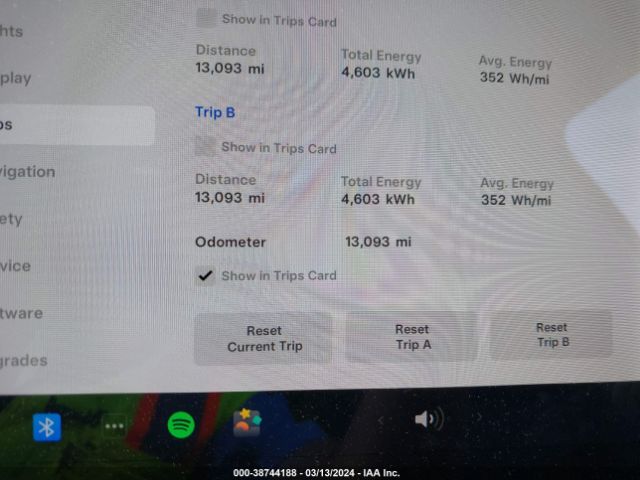The height and width of the screenshot is (480, 640).
Task: Uncheck Show in Trips Card under Odometer
Action: click(x=206, y=276)
